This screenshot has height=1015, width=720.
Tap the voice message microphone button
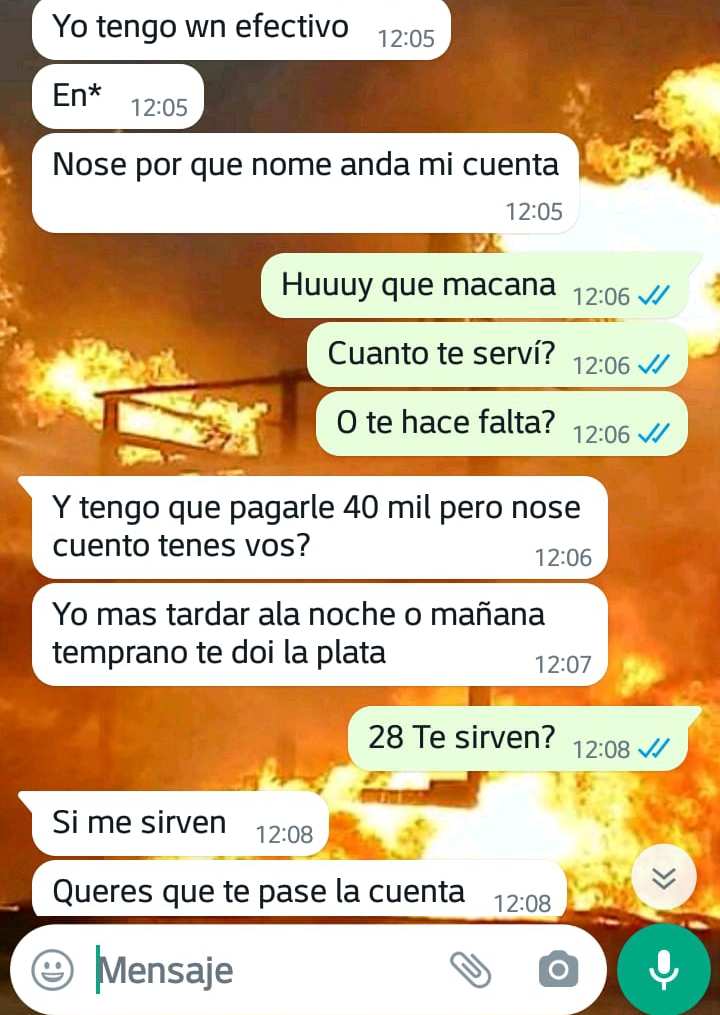click(x=663, y=969)
